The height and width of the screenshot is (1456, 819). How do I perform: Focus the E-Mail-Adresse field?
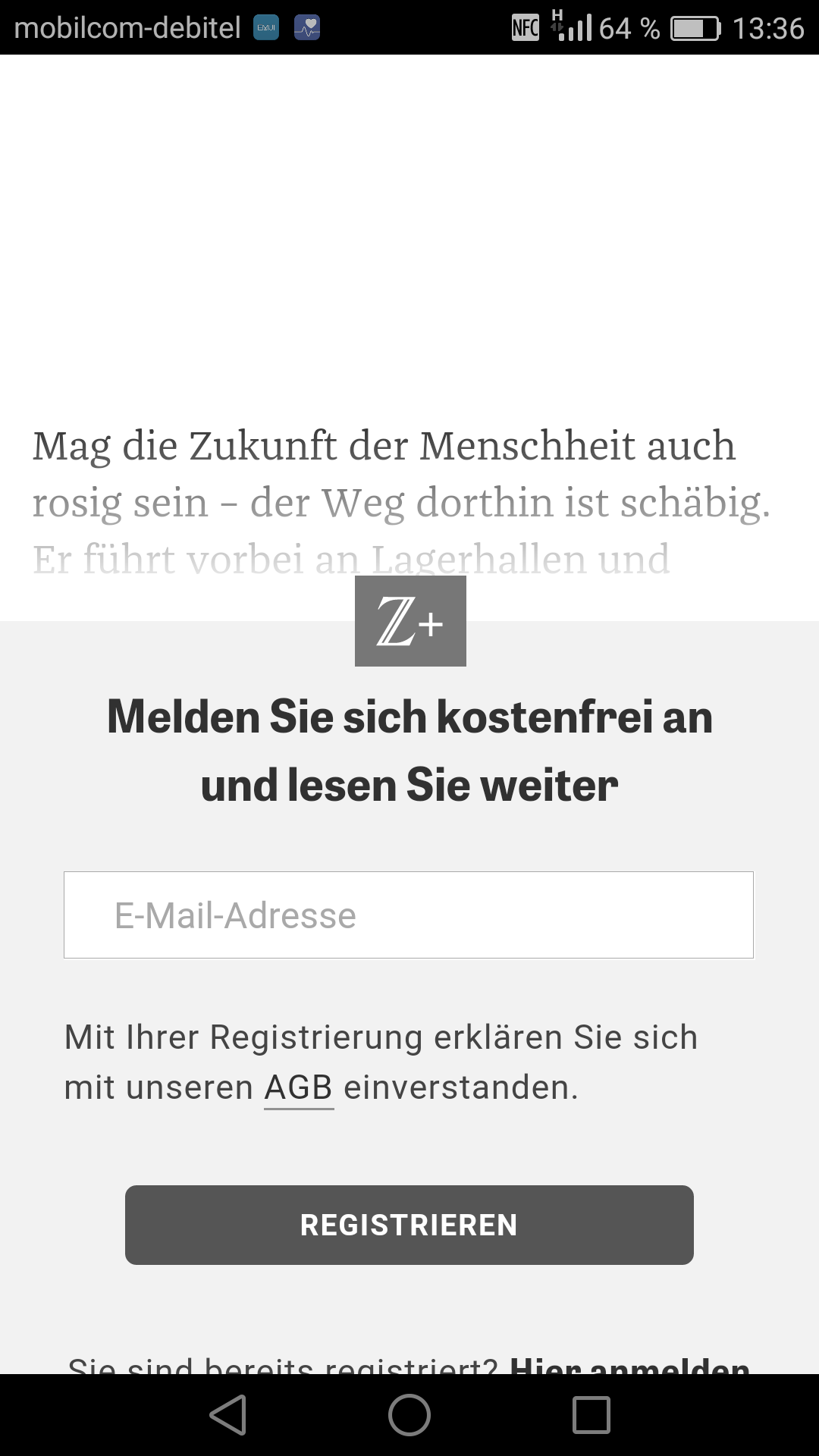(409, 915)
